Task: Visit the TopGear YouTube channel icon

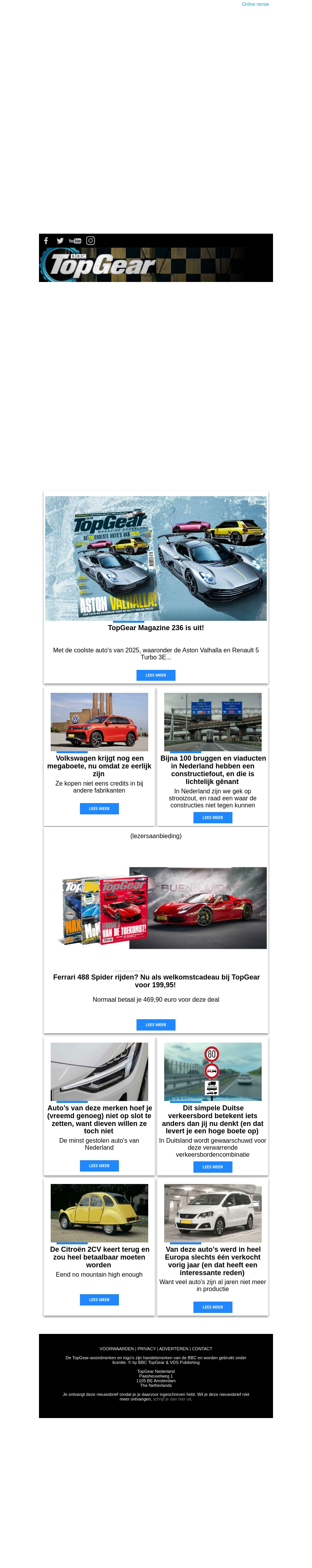Action: [x=75, y=240]
